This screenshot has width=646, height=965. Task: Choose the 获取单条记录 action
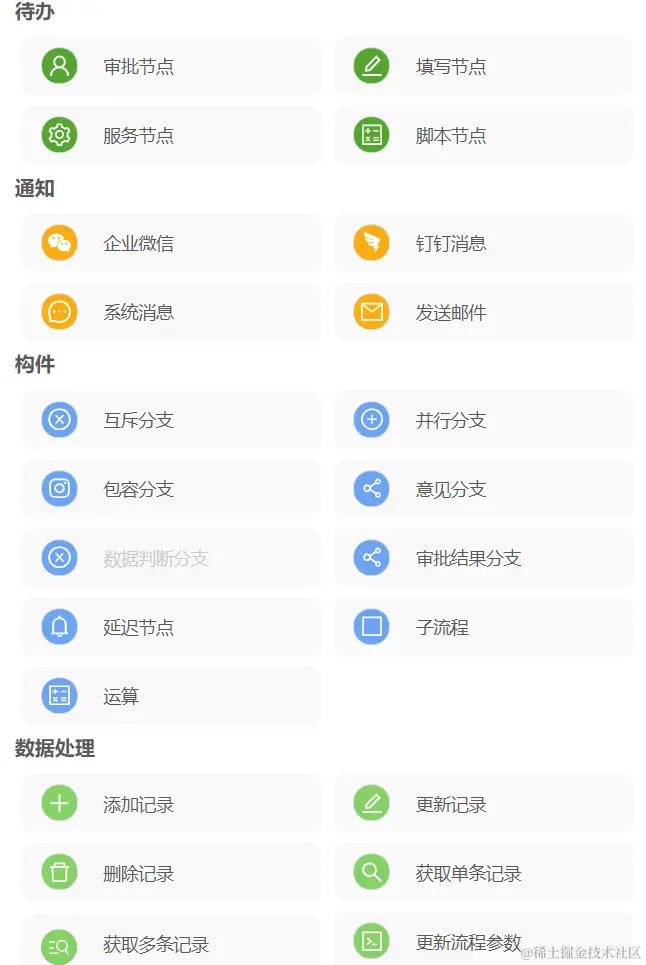483,873
